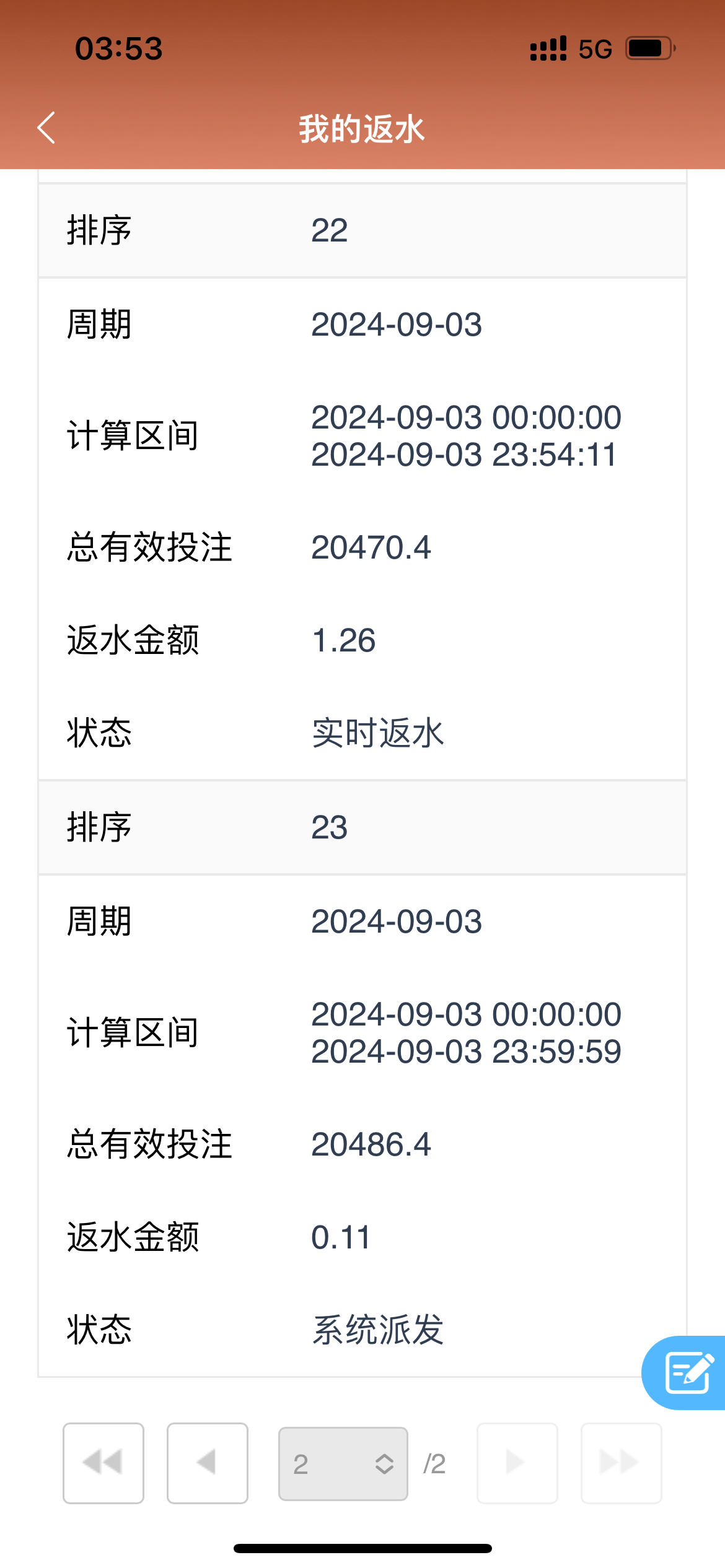Go to previous page via single-left-arrow icon
The image size is (725, 1568).
coord(208,1464)
